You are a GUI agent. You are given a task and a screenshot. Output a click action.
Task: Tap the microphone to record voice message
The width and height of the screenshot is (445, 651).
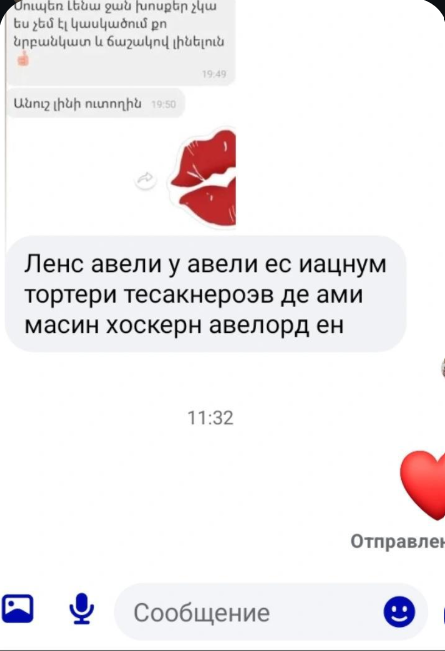(x=81, y=609)
